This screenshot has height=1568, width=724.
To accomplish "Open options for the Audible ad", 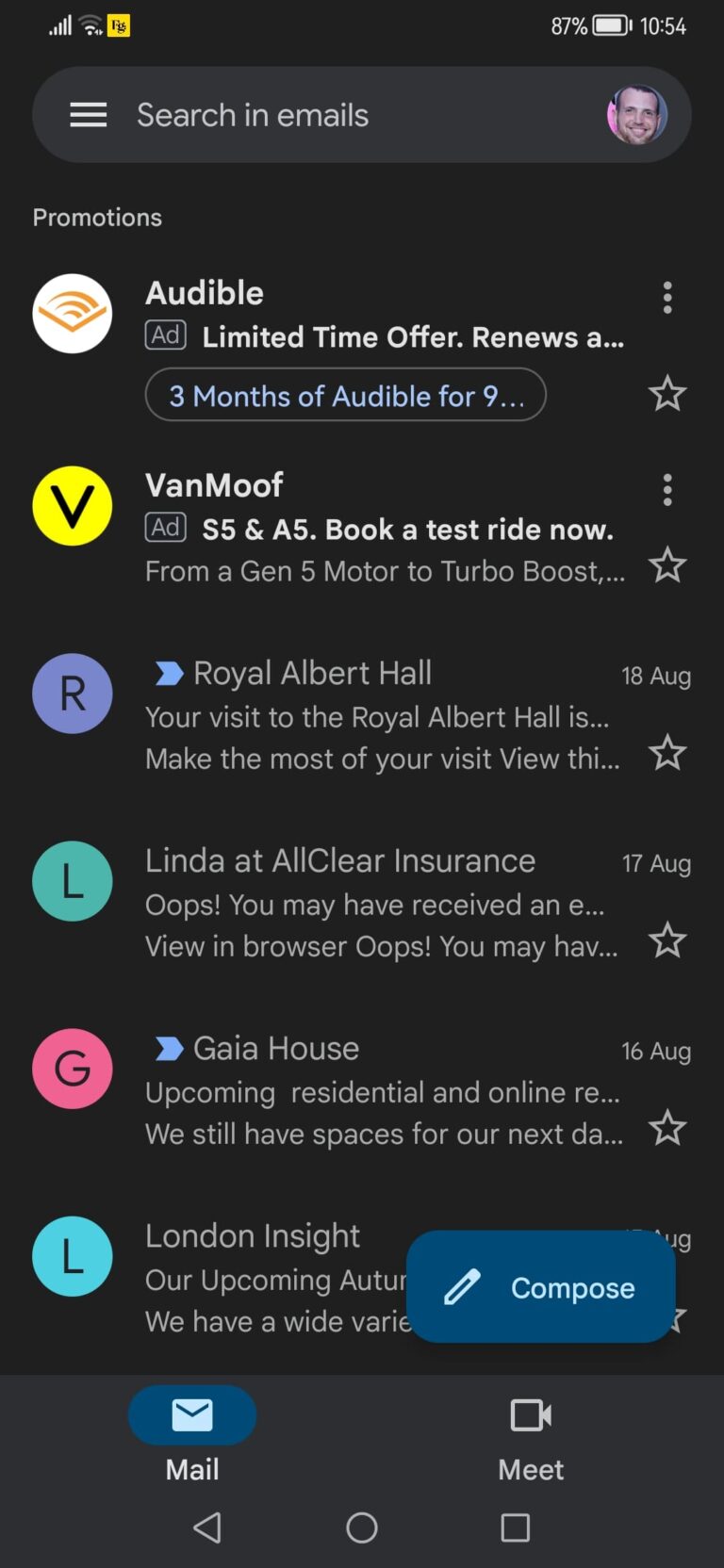I will (x=667, y=297).
